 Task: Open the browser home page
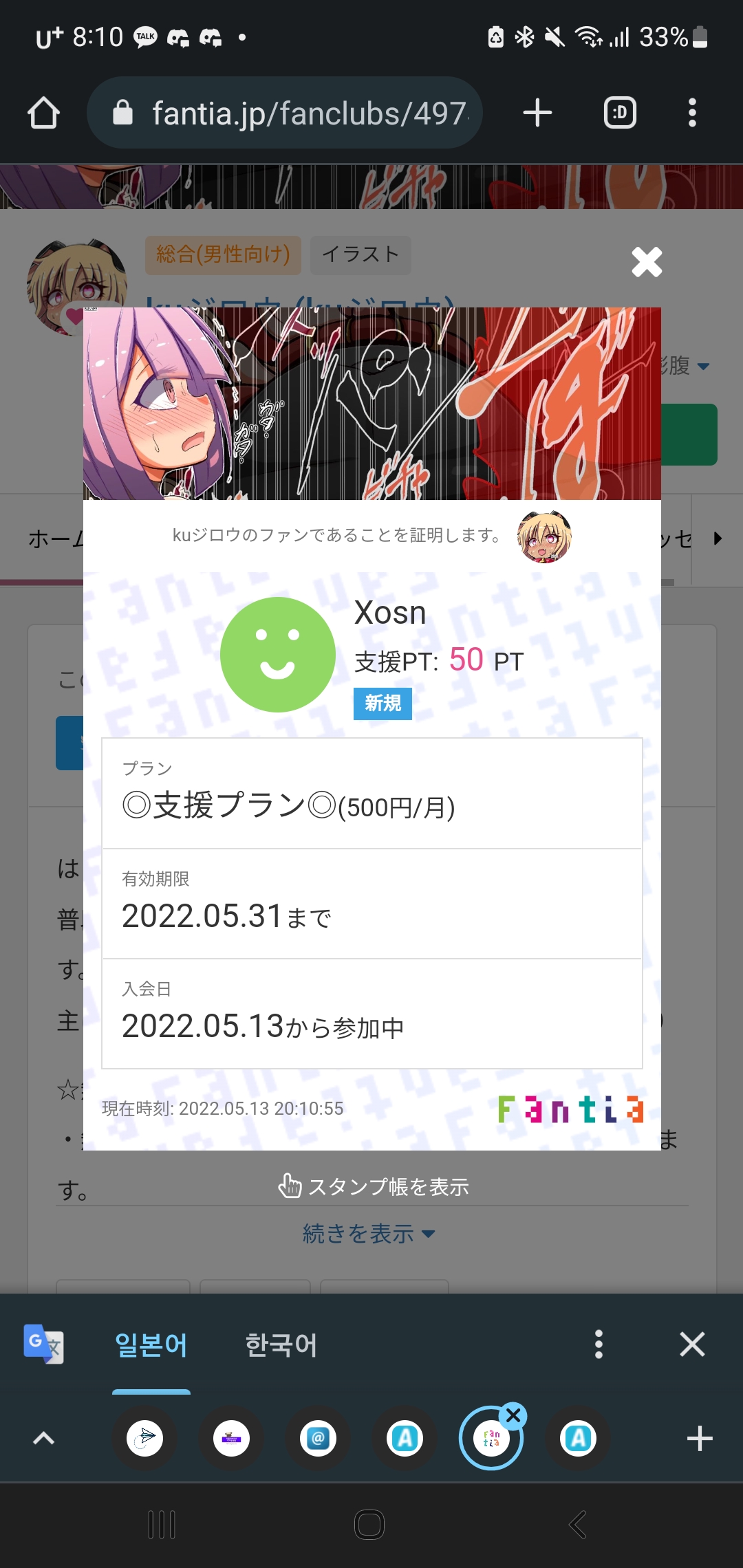pyautogui.click(x=43, y=113)
